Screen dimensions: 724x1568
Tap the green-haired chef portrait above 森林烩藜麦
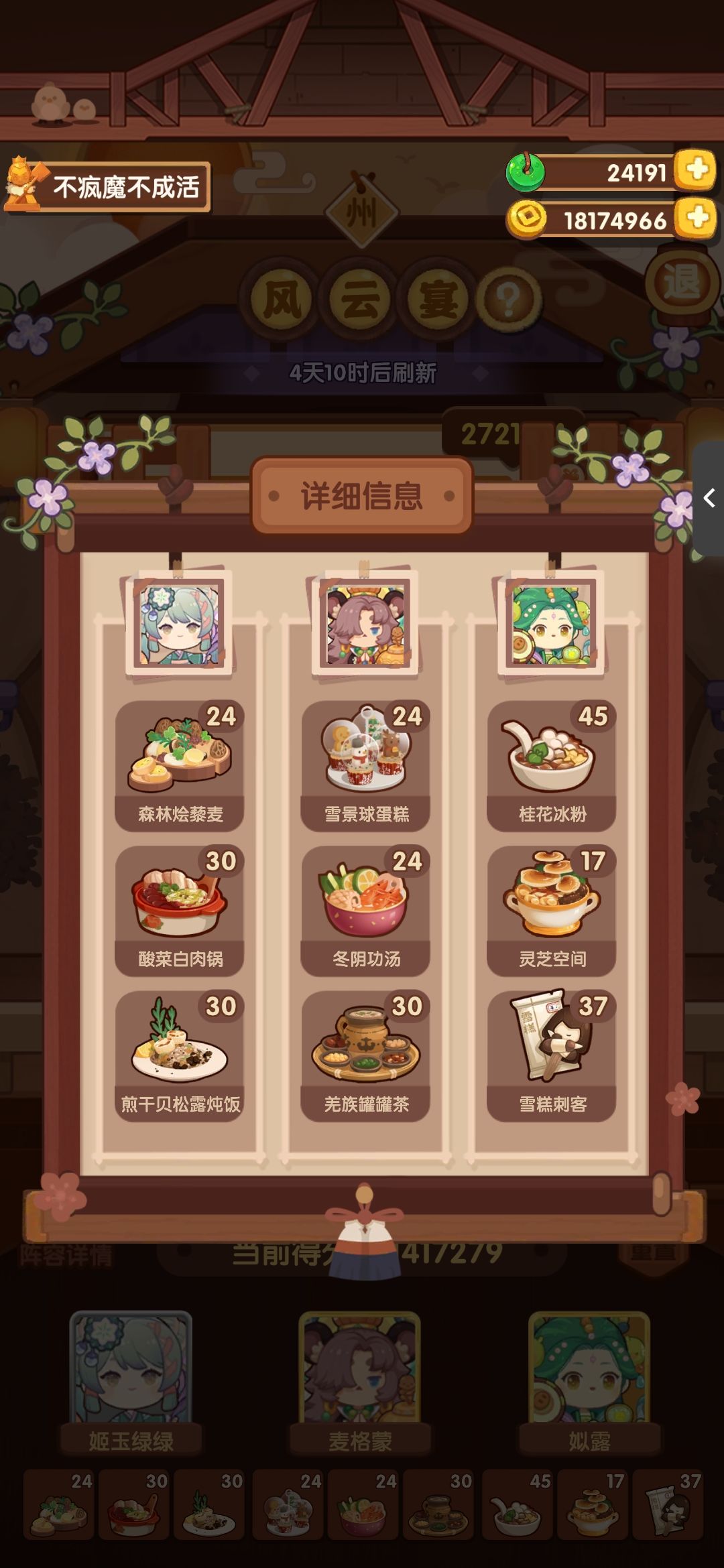pos(179,624)
